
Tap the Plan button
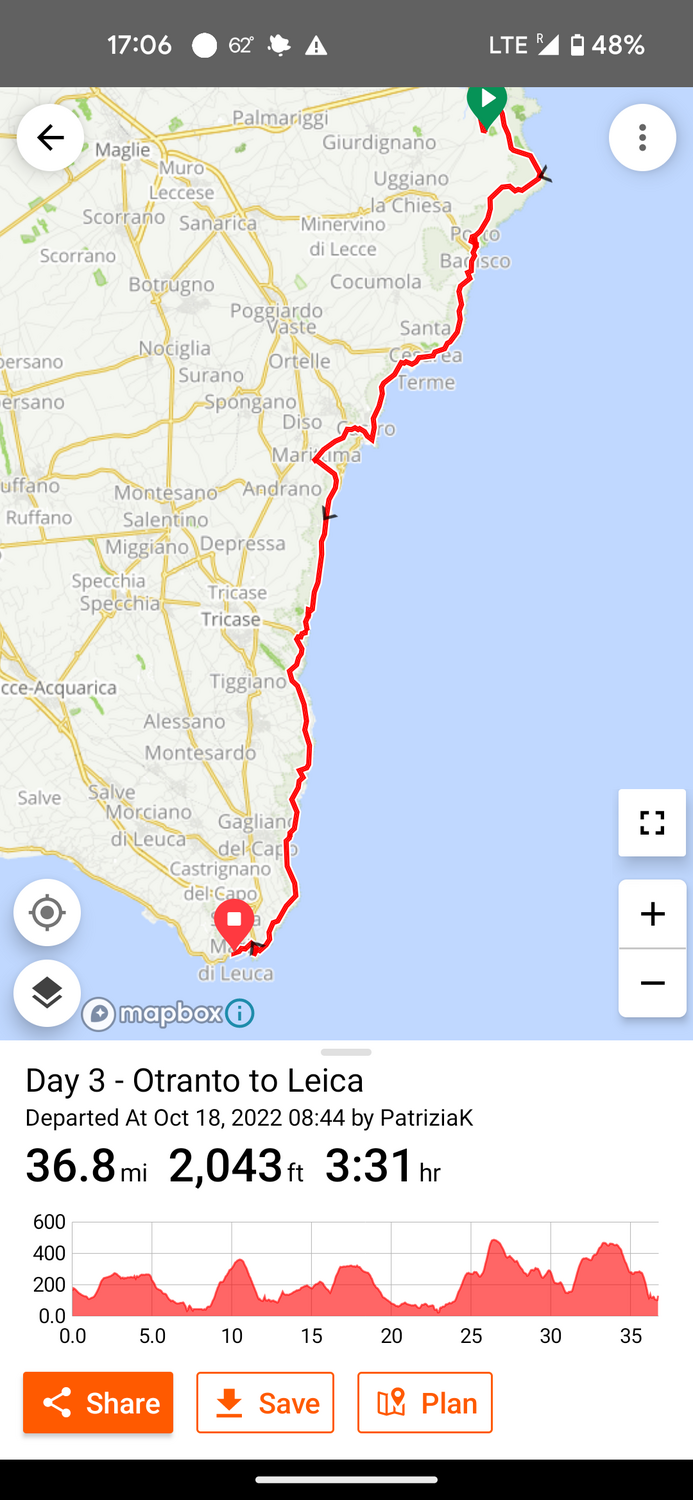[x=425, y=1403]
